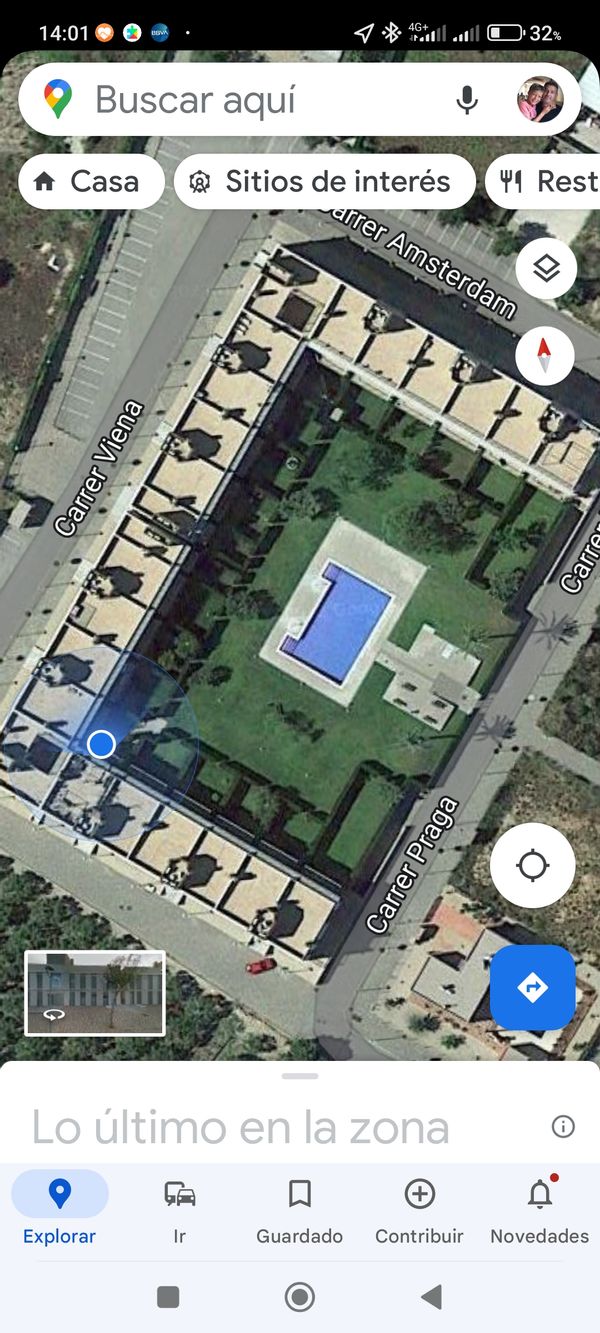600x1333 pixels.
Task: Center map on my location
Action: pos(533,866)
